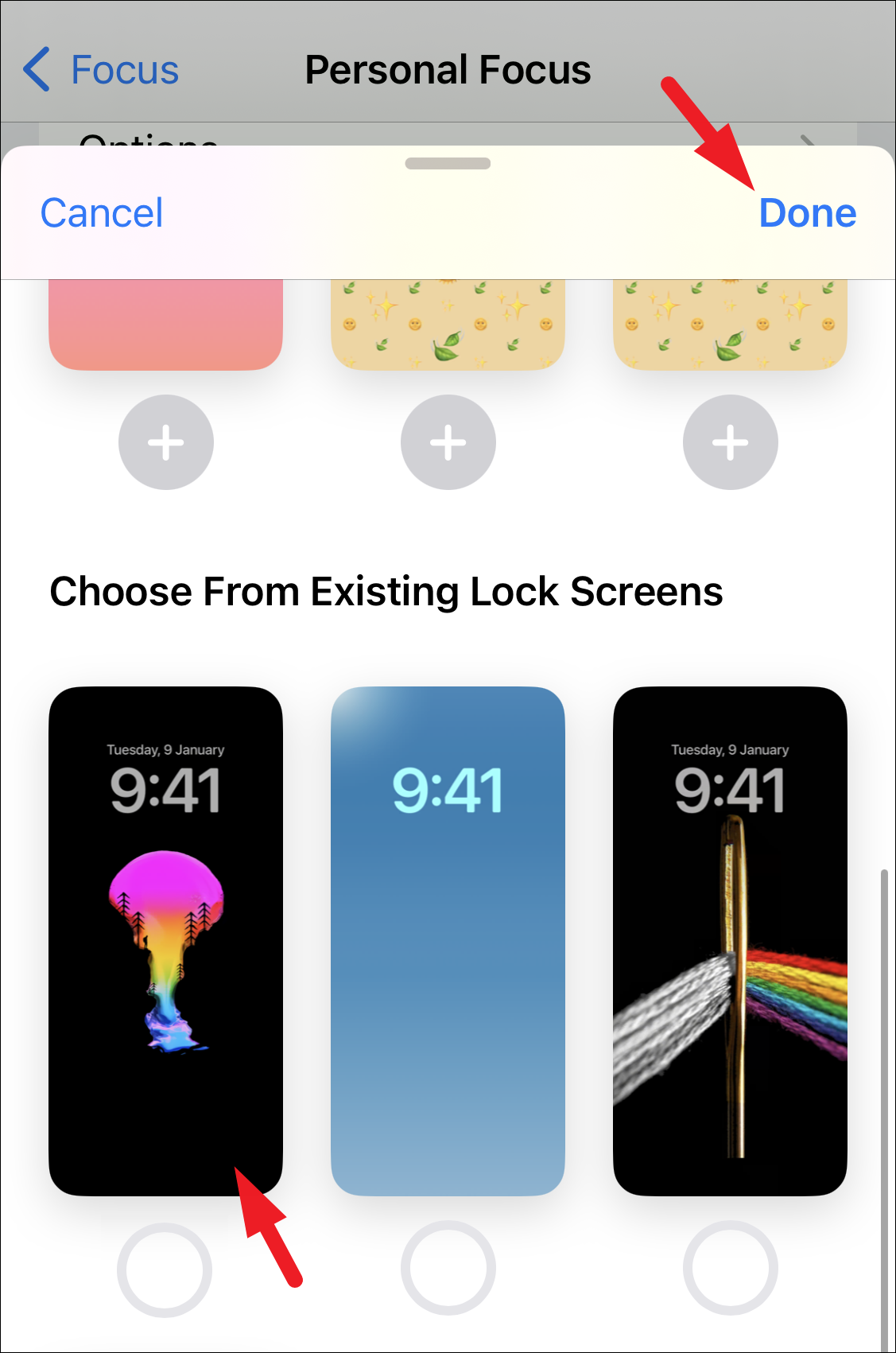This screenshot has height=1353, width=896.
Task: Check the circle under blue gradient wallpaper
Action: pyautogui.click(x=448, y=1269)
